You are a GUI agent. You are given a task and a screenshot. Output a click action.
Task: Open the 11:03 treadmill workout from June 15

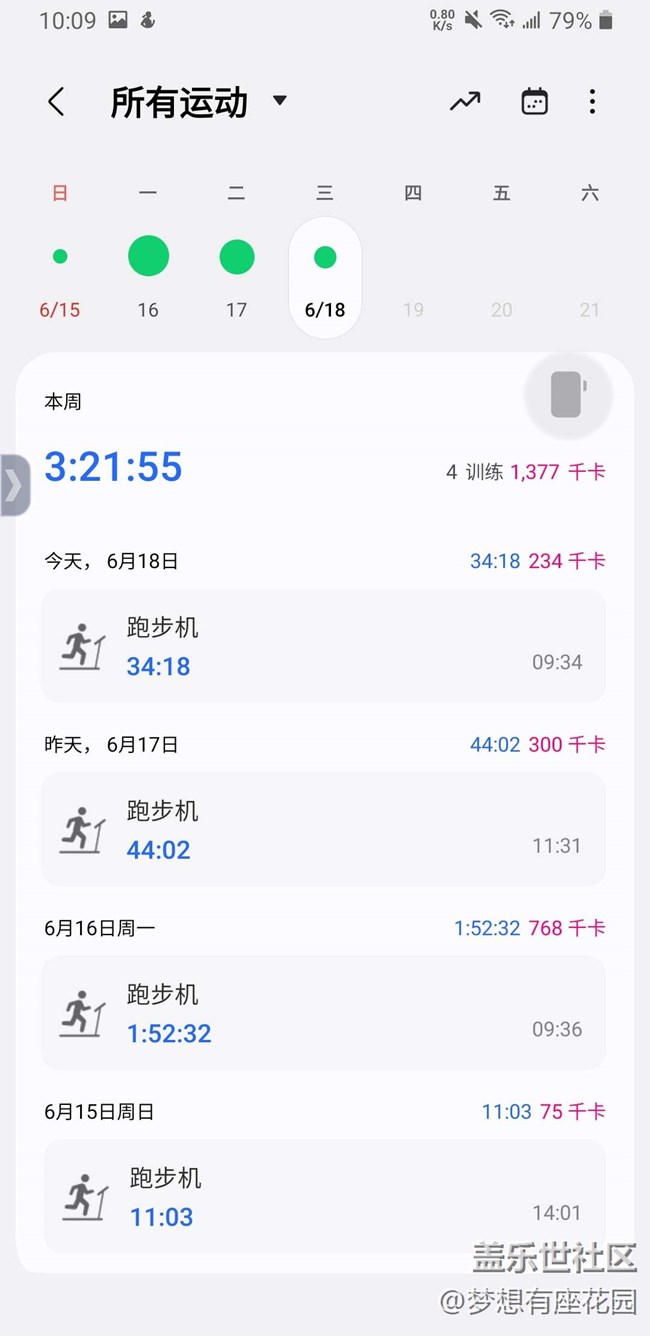[x=323, y=1196]
